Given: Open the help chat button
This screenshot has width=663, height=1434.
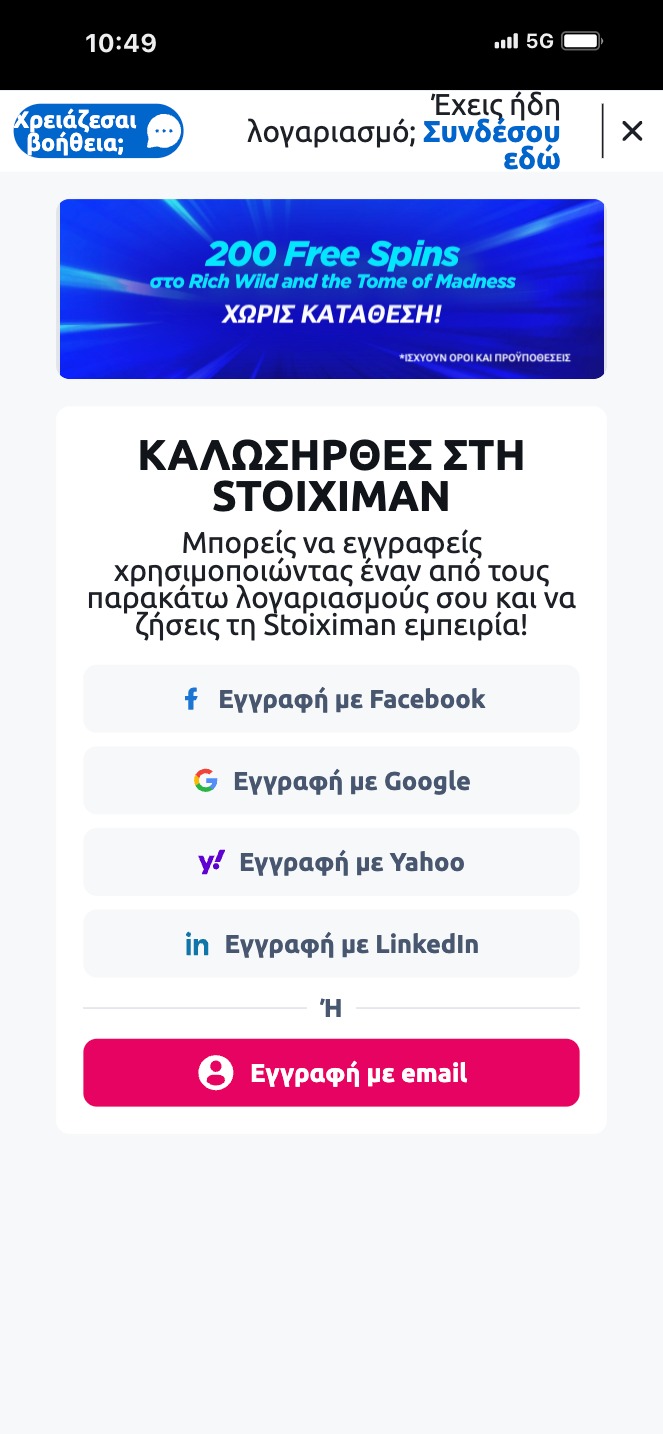Looking at the screenshot, I should (99, 131).
